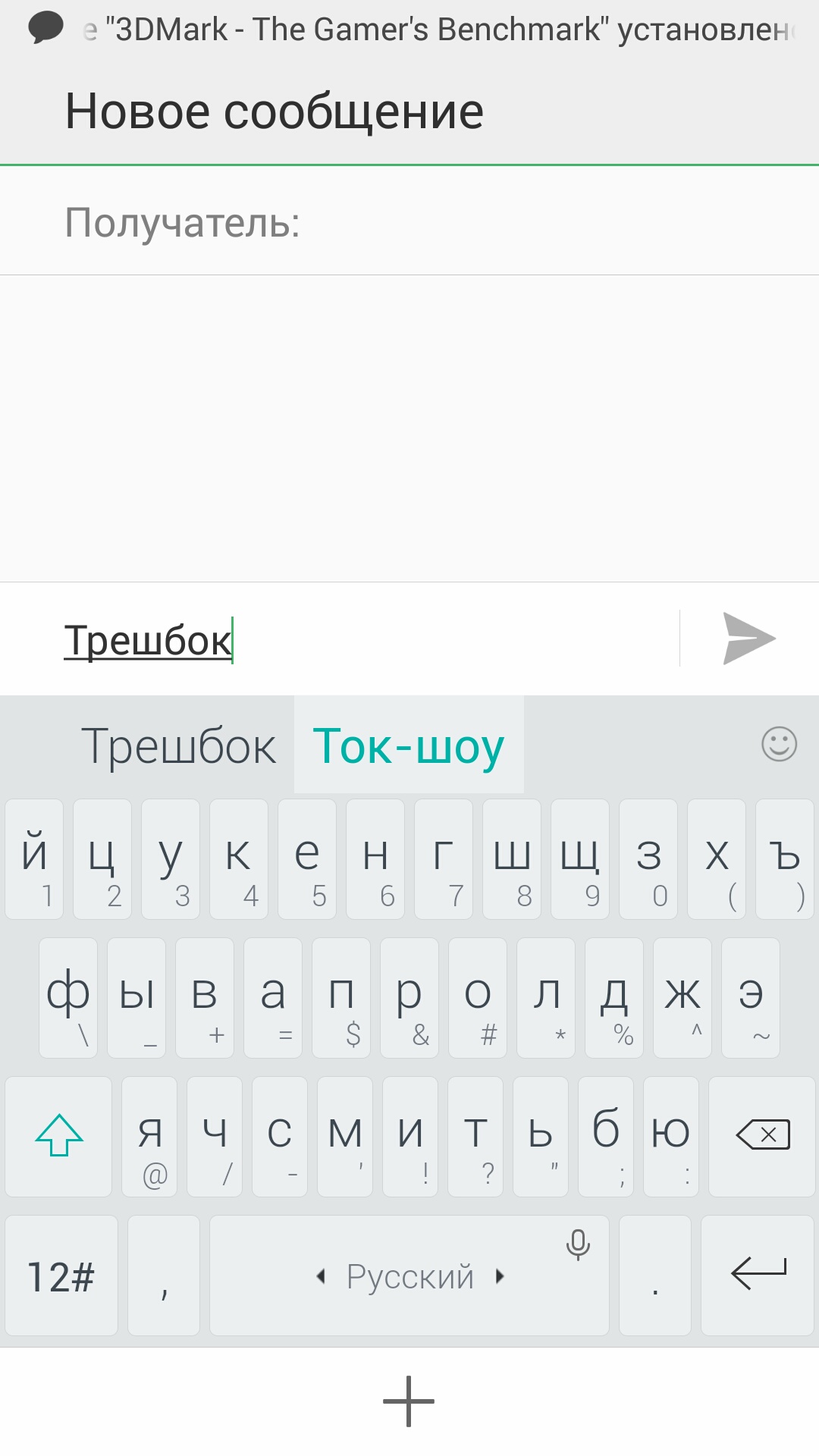819x1456 pixels.
Task: Tap the Получатель recipient field
Action: click(x=409, y=221)
